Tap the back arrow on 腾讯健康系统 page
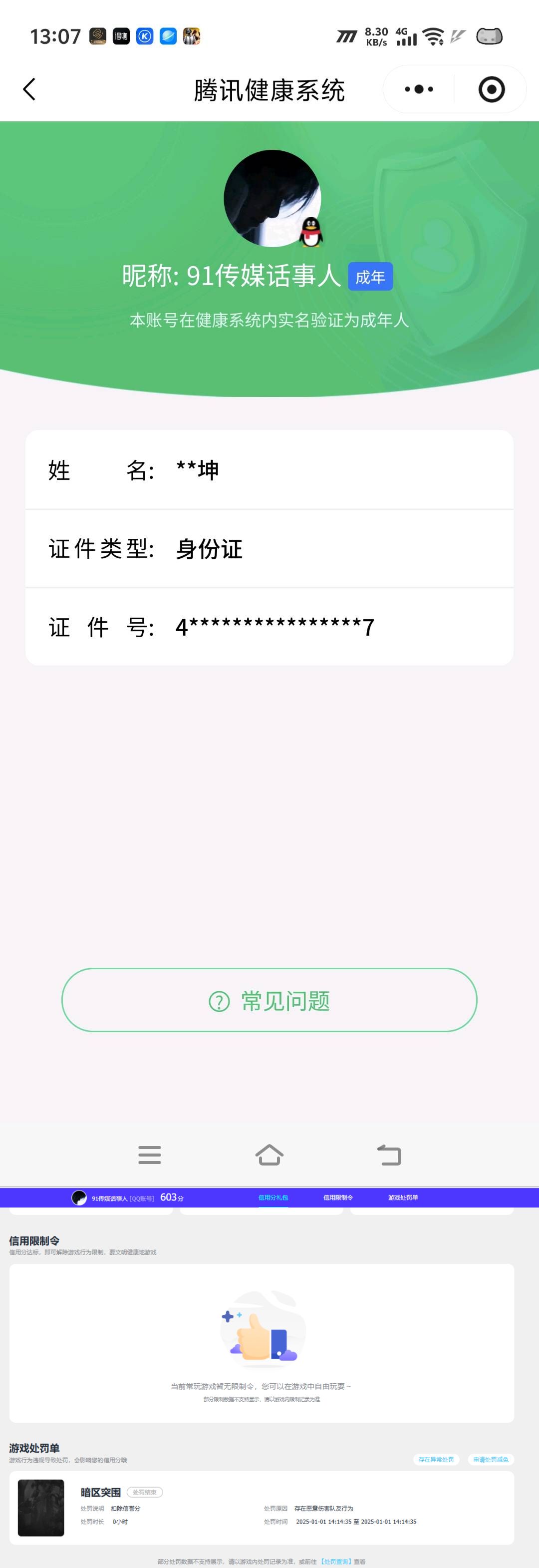The height and width of the screenshot is (1568, 539). tap(29, 89)
